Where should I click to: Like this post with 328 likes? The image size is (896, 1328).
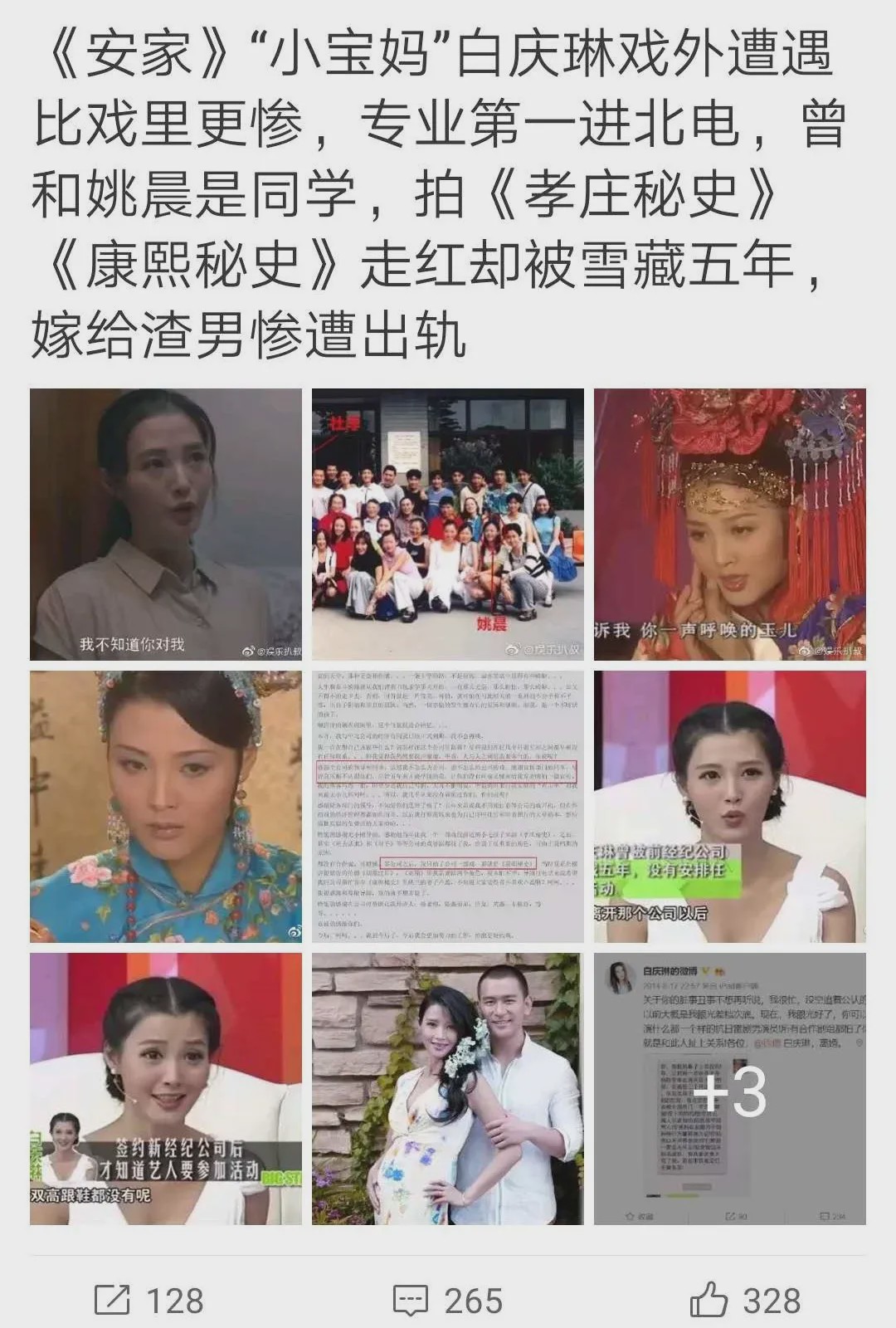pos(745,1300)
